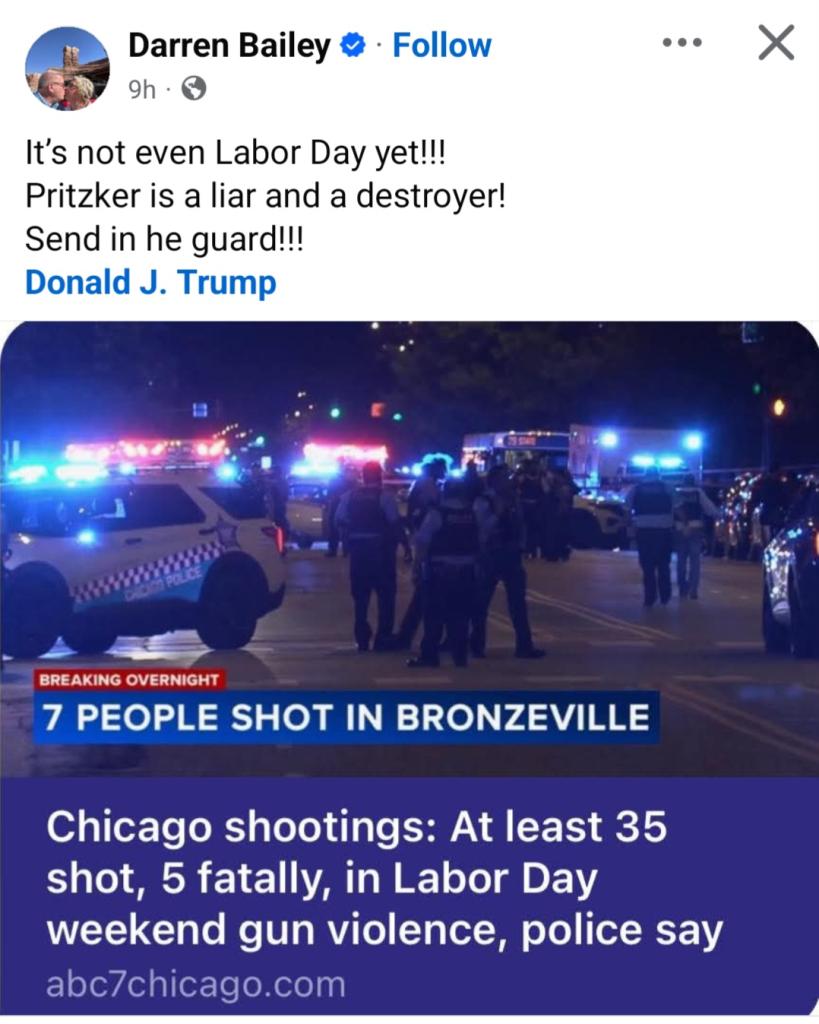Open the post's three-dot options menu
This screenshot has height=1024, width=819.
683,43
